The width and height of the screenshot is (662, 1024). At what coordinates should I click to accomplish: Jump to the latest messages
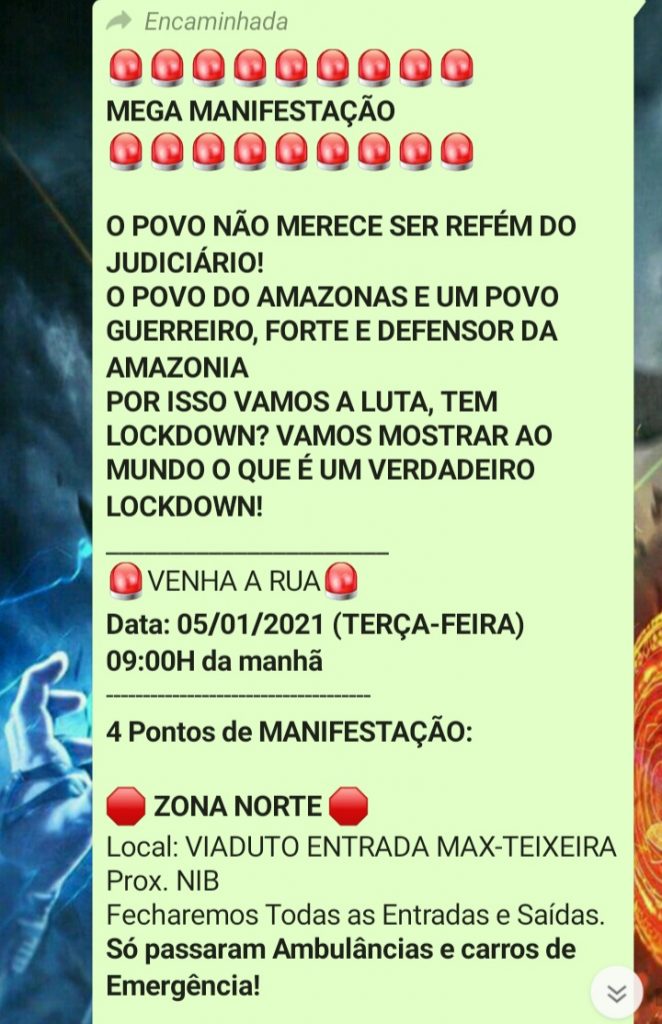tap(616, 992)
